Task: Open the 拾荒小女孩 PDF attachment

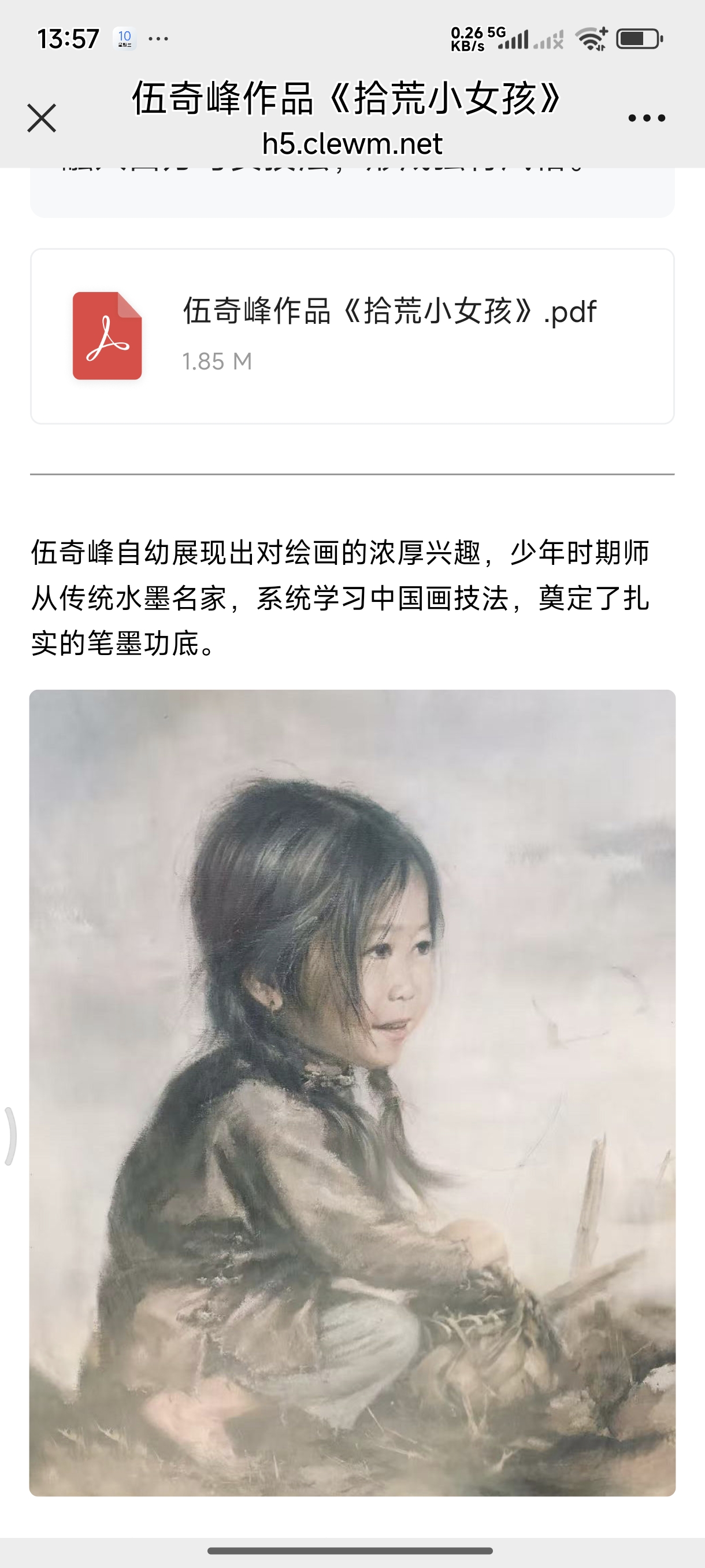Action: pyautogui.click(x=351, y=336)
